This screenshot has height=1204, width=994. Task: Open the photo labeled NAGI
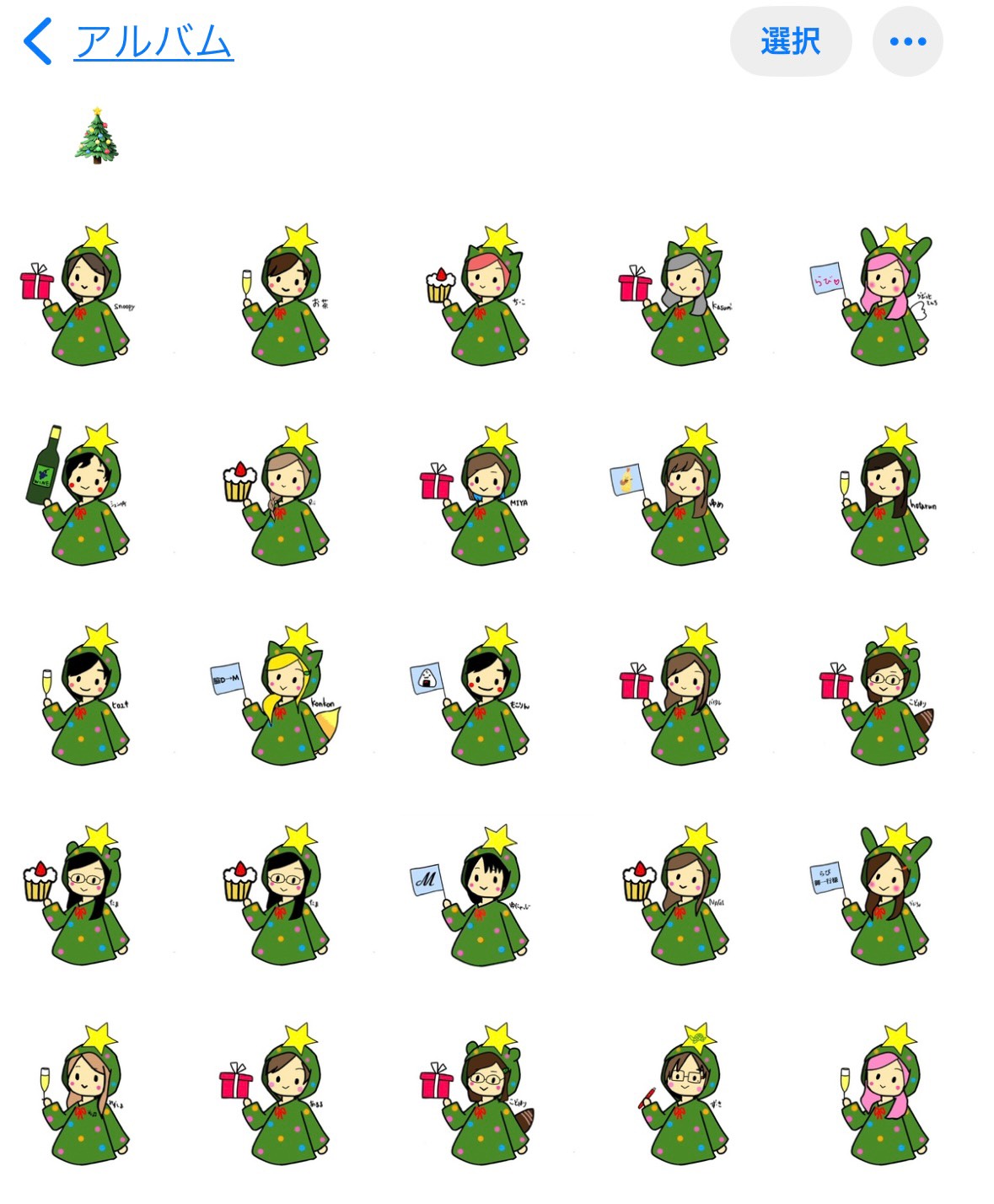tap(683, 896)
